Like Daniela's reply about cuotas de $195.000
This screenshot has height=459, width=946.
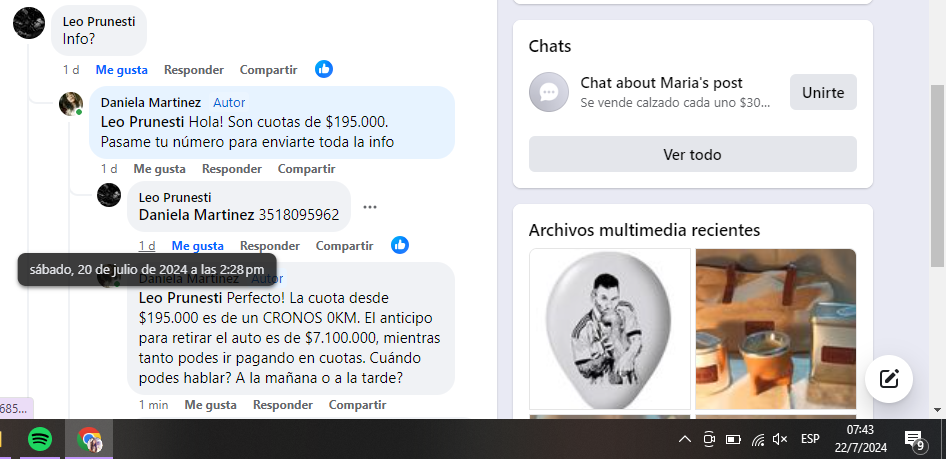tap(159, 169)
